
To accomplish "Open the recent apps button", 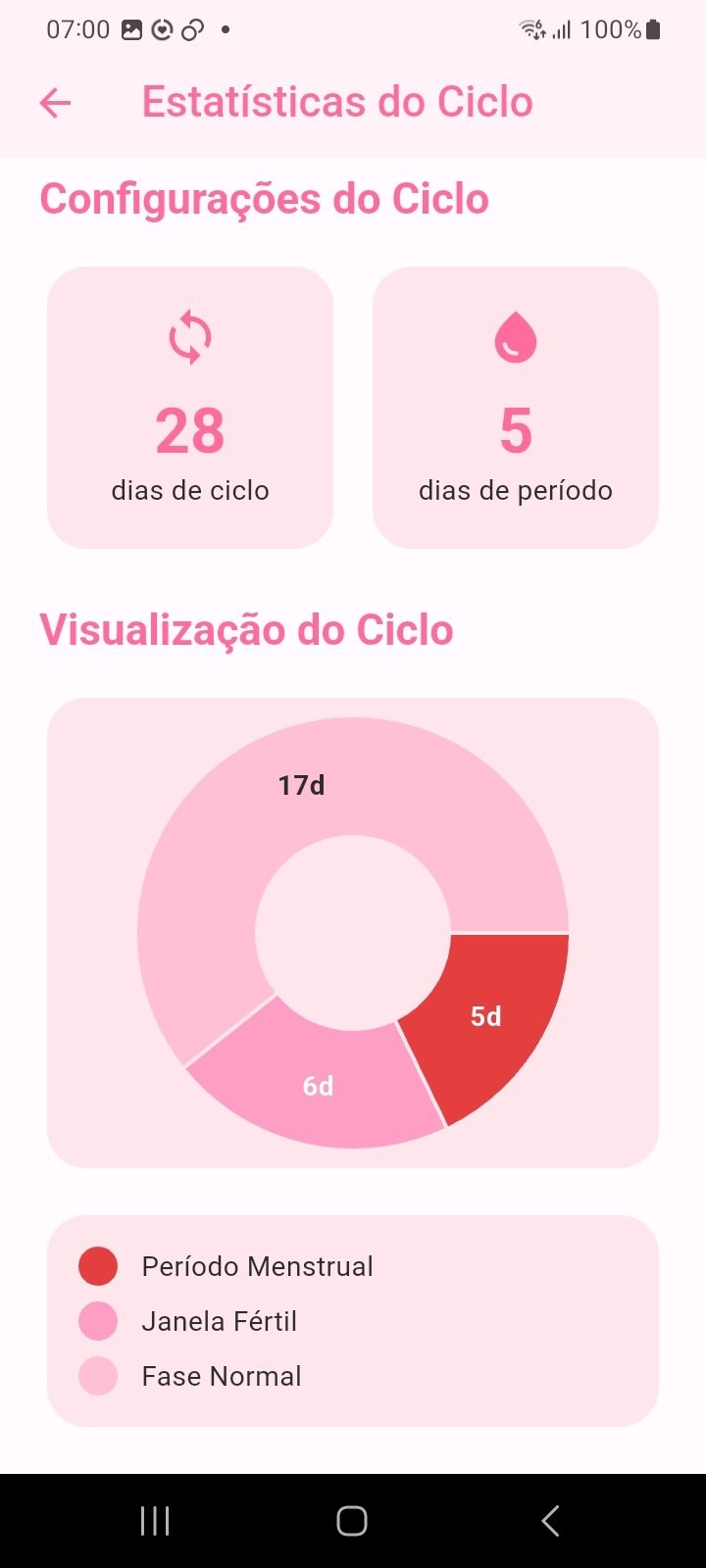I will (154, 1521).
